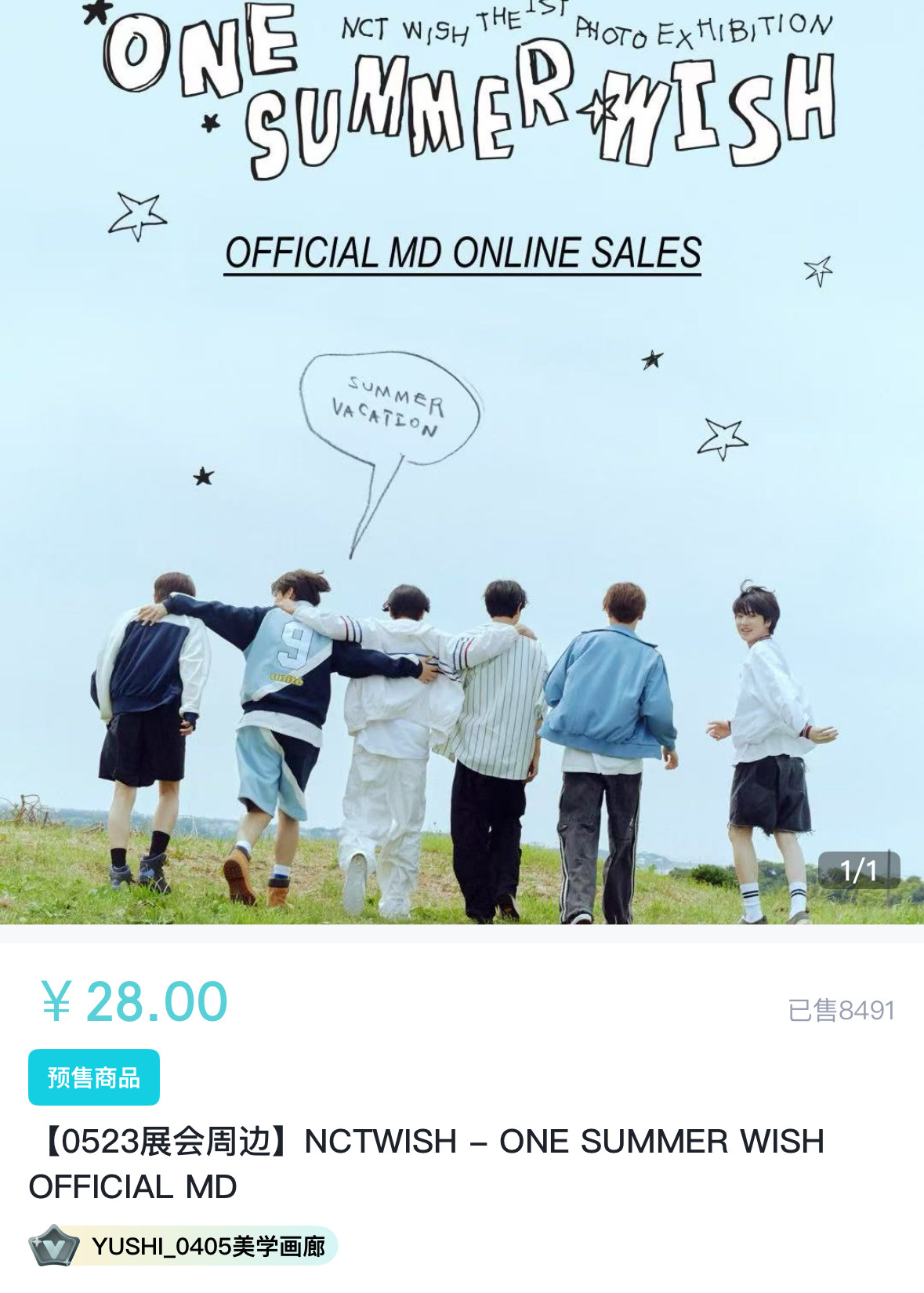Viewport: 924px width, 1293px height.
Task: Open the ONE SUMMER WISH product image
Action: (x=462, y=463)
